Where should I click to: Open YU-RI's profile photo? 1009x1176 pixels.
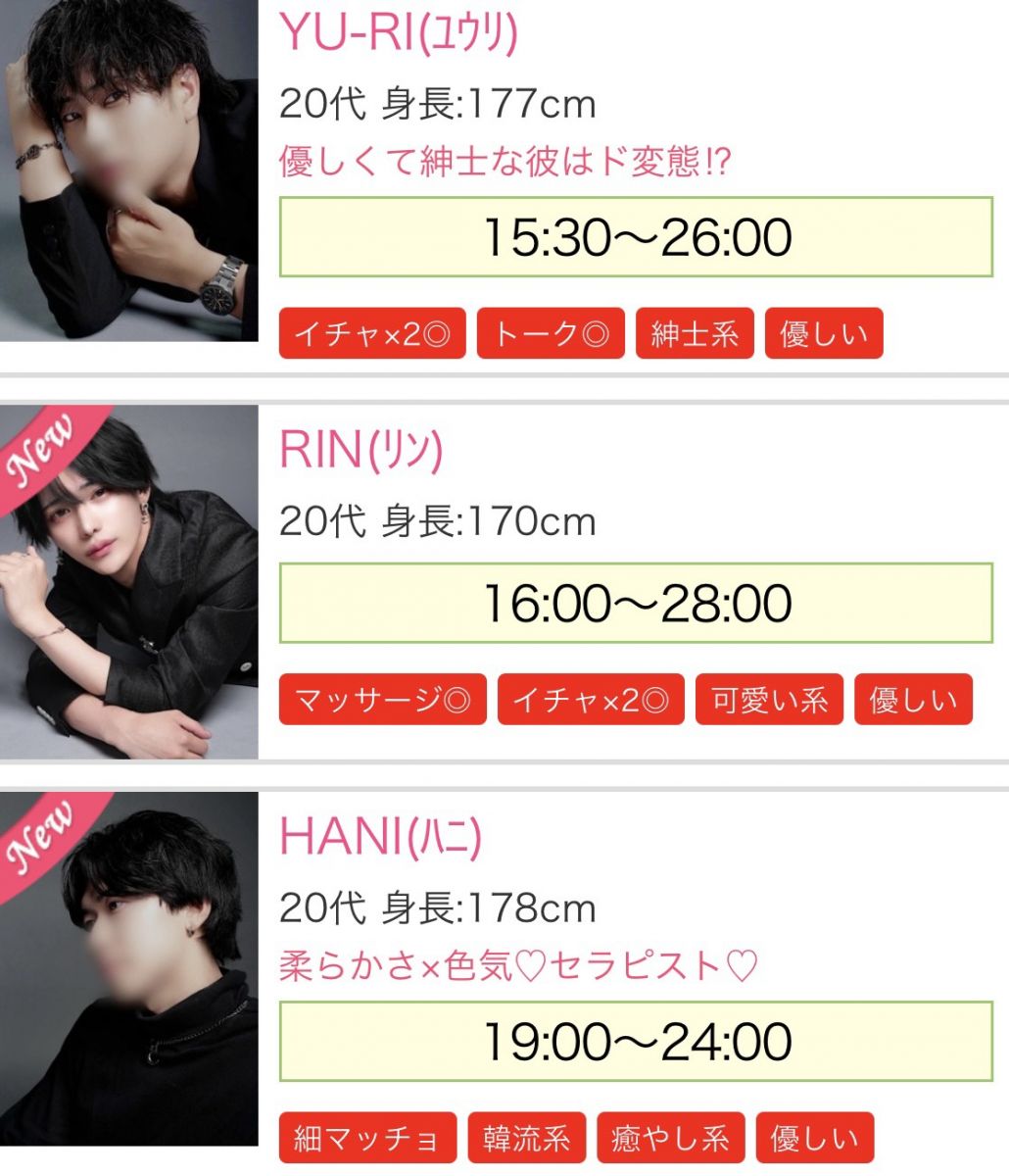(128, 171)
